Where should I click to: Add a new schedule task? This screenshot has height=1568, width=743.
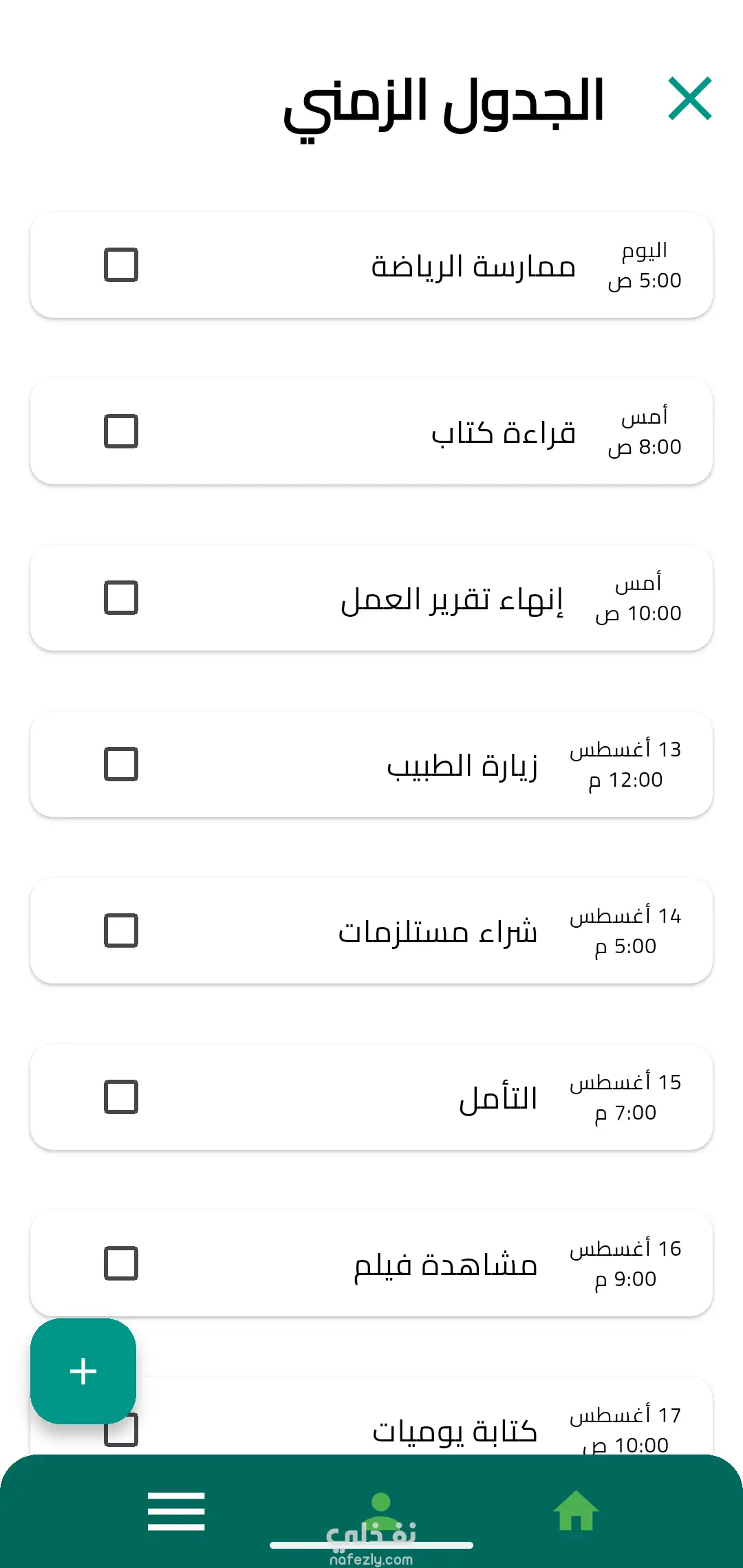pyautogui.click(x=83, y=1371)
